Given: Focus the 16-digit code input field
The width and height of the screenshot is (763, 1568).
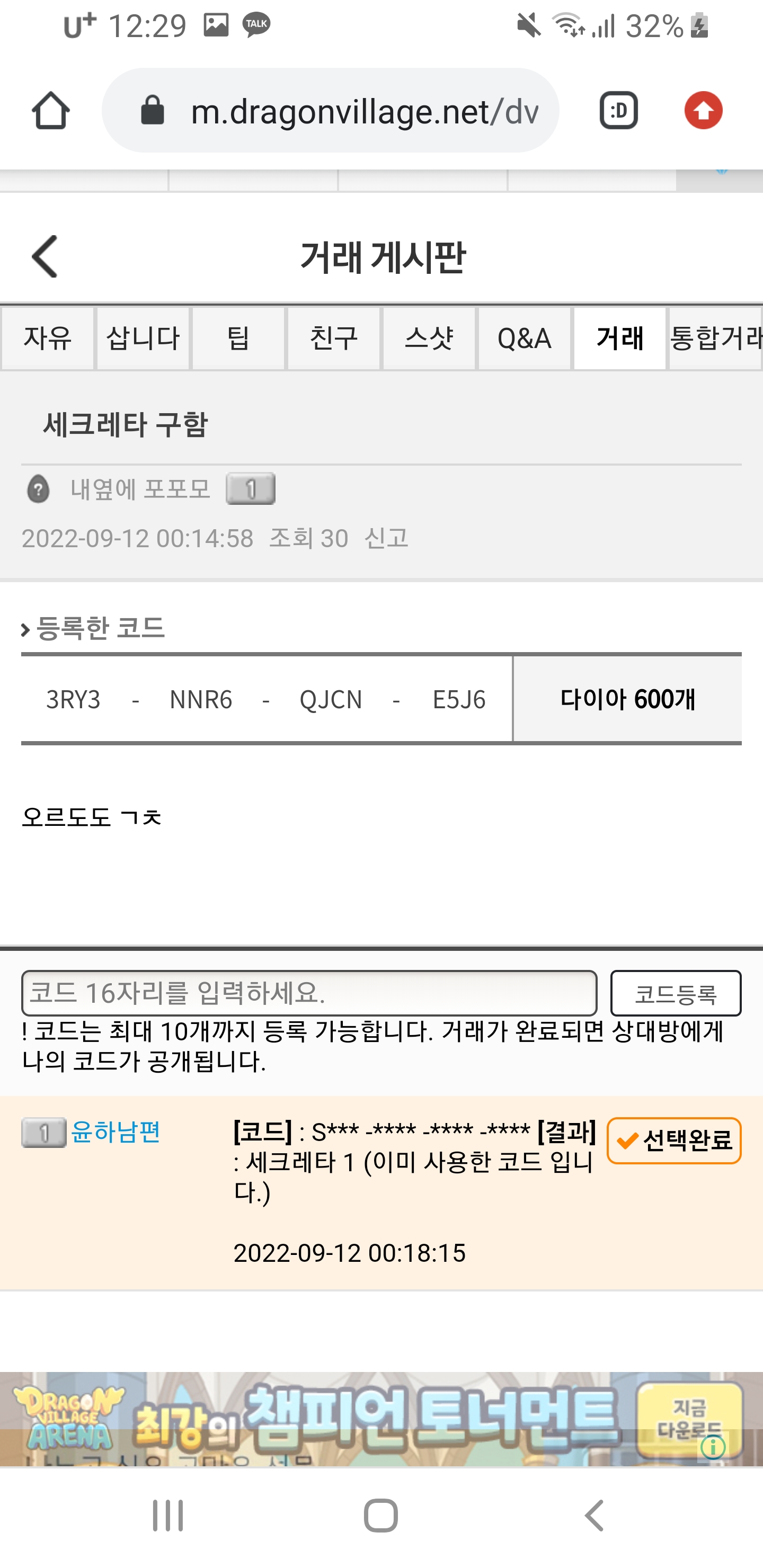Looking at the screenshot, I should point(309,993).
